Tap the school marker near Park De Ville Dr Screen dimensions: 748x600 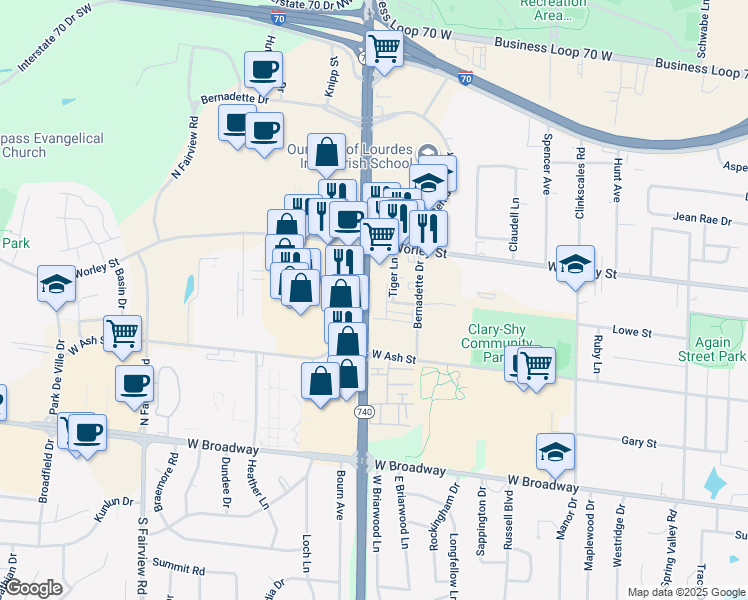click(56, 284)
